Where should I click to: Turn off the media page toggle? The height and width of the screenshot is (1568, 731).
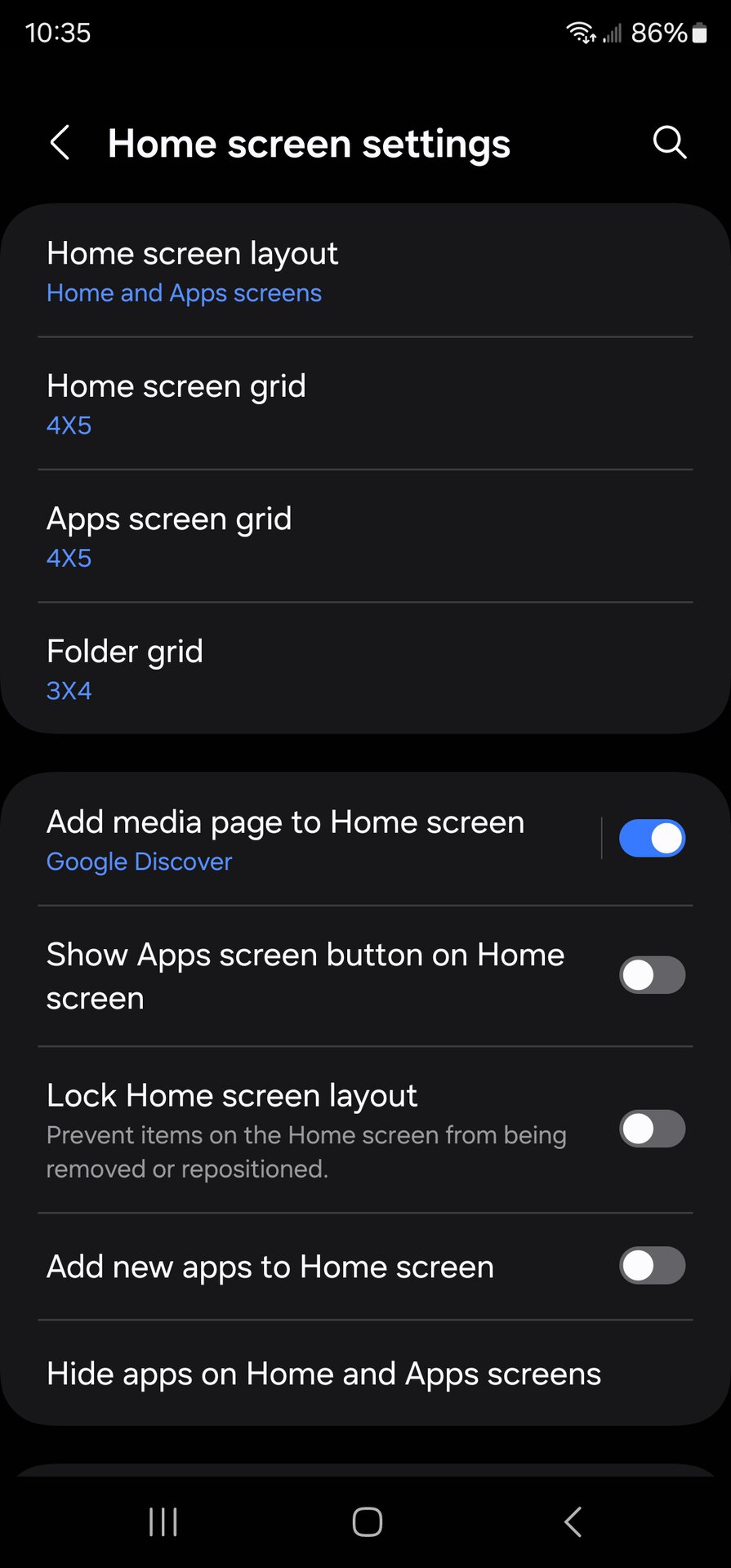point(651,839)
